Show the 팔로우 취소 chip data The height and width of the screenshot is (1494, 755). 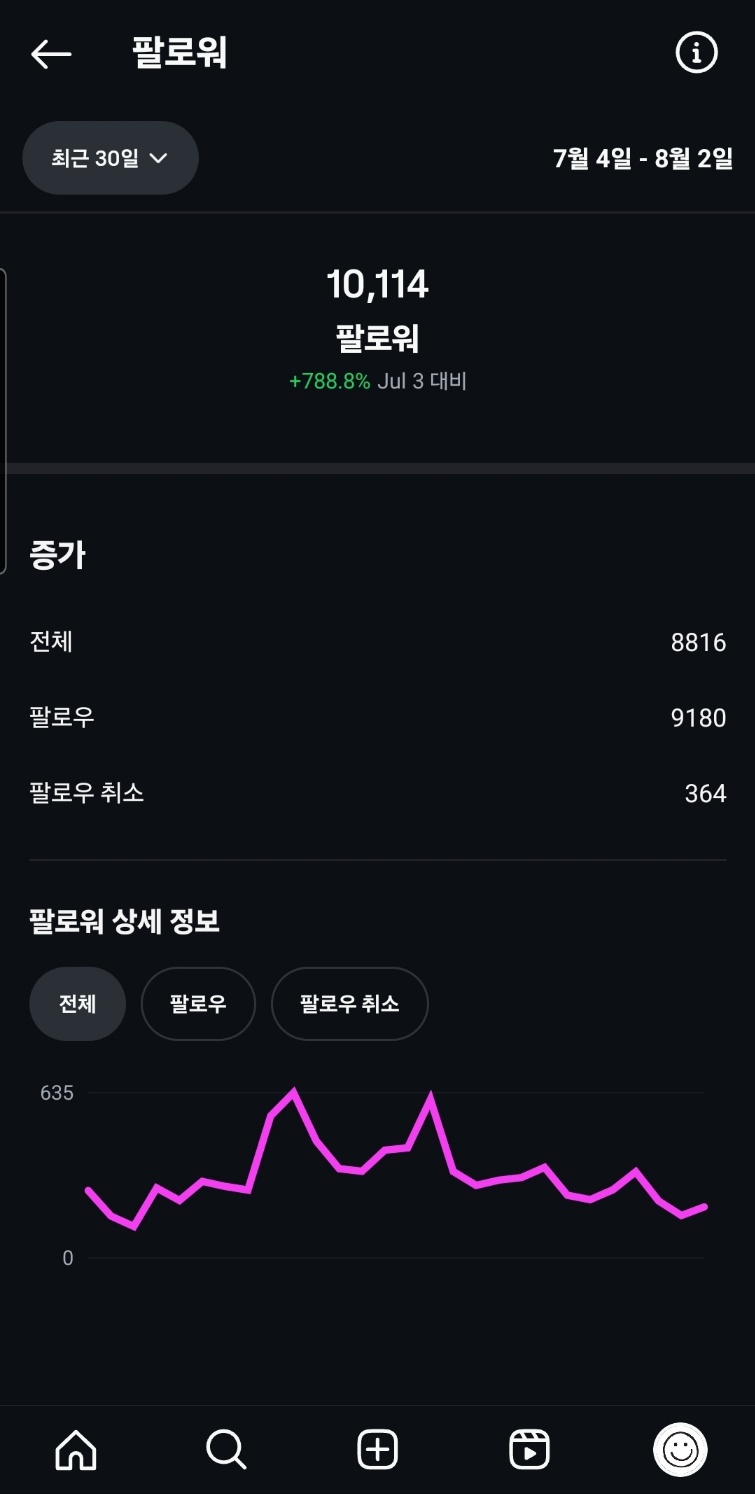tap(349, 1004)
